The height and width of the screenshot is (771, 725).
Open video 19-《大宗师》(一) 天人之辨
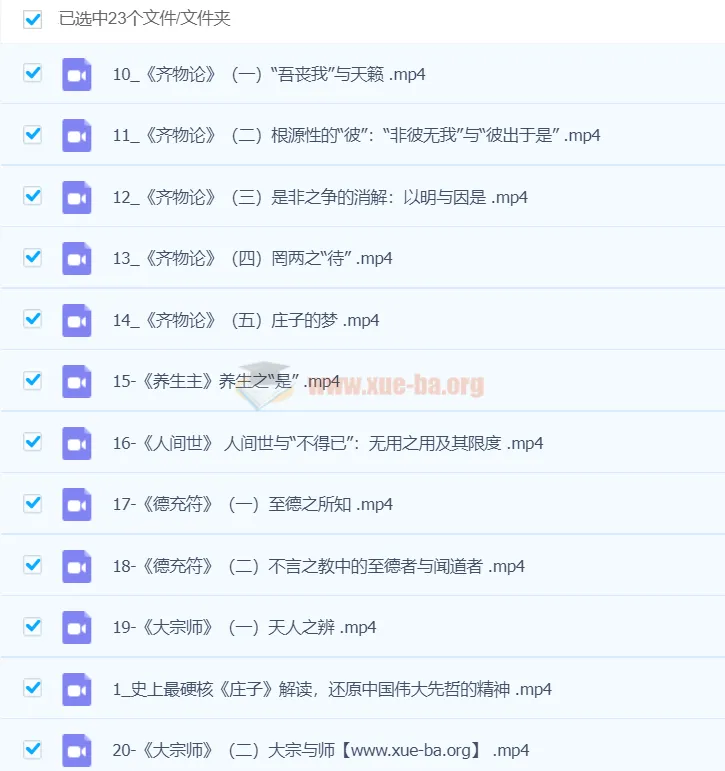tap(244, 627)
